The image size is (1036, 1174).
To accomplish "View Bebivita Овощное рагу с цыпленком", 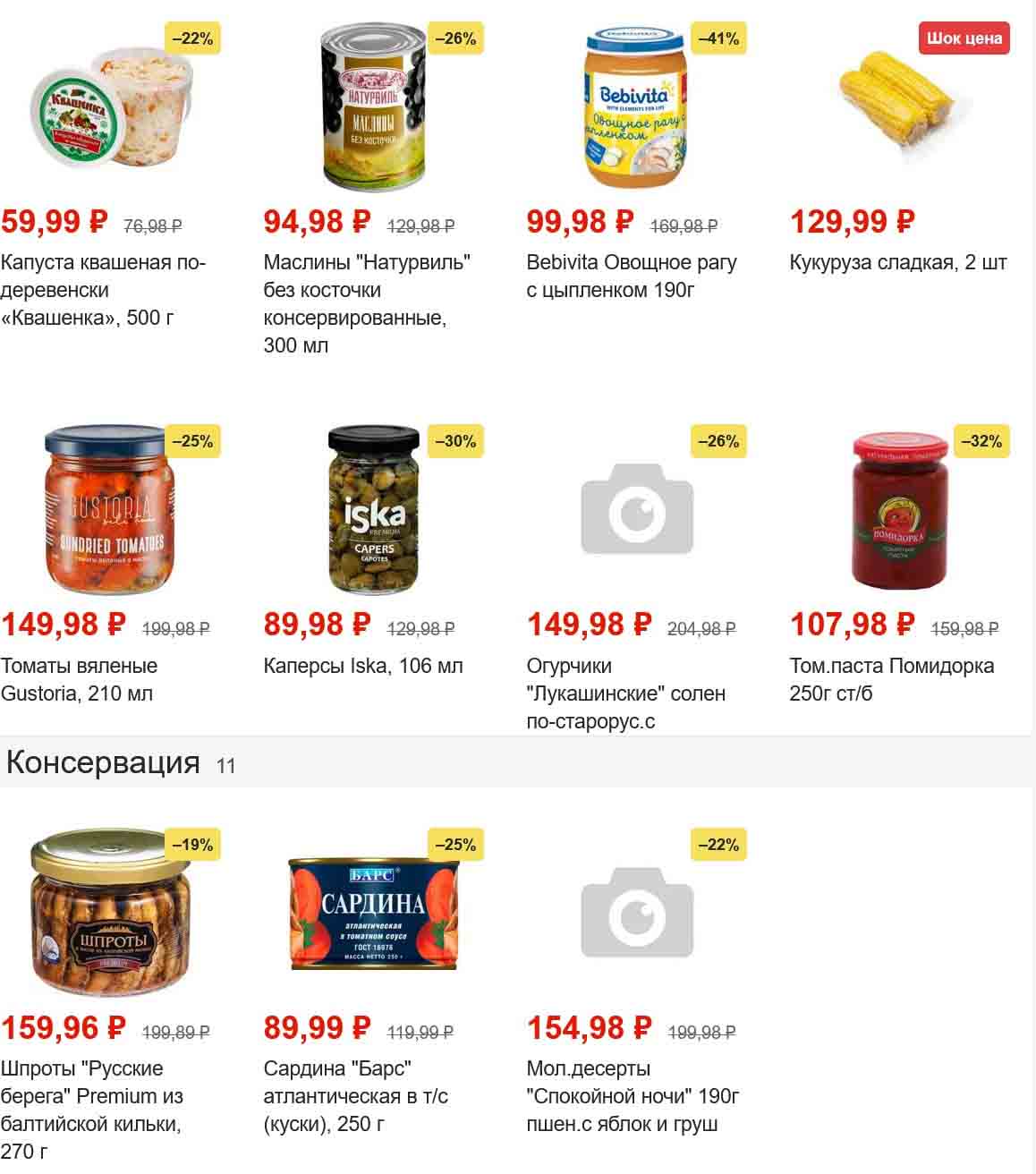I will click(x=632, y=276).
